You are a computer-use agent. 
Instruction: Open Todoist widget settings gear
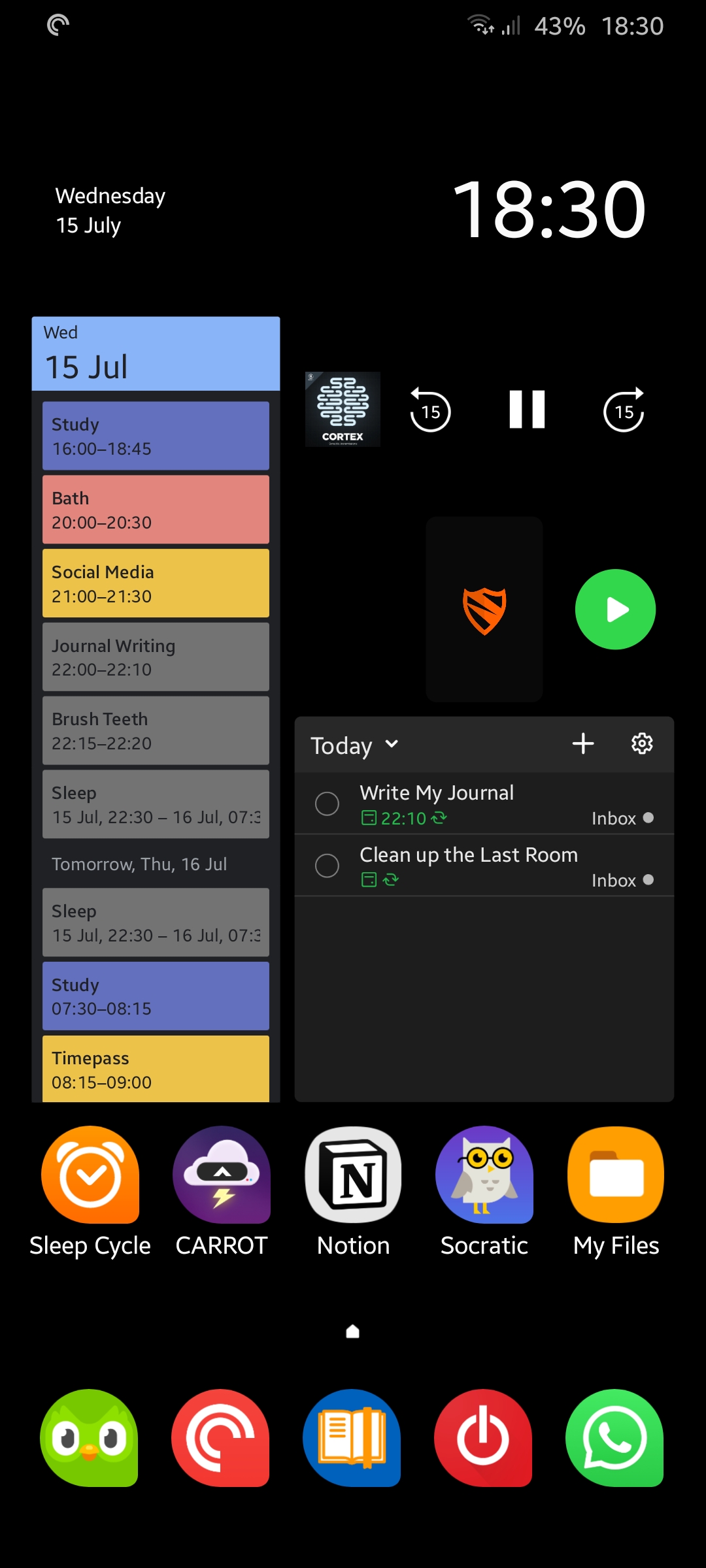tap(641, 743)
